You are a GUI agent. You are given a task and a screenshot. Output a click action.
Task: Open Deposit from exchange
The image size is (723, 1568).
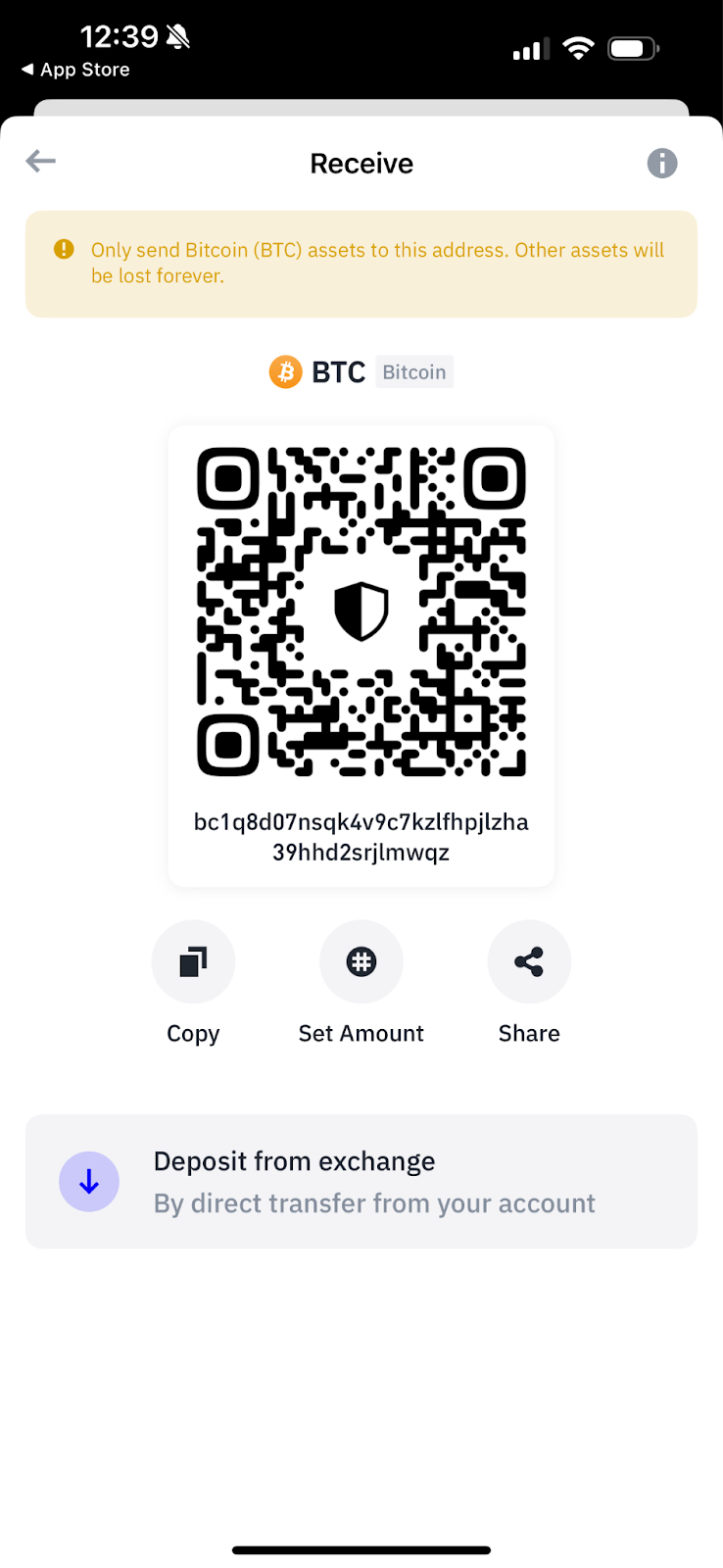point(361,1181)
